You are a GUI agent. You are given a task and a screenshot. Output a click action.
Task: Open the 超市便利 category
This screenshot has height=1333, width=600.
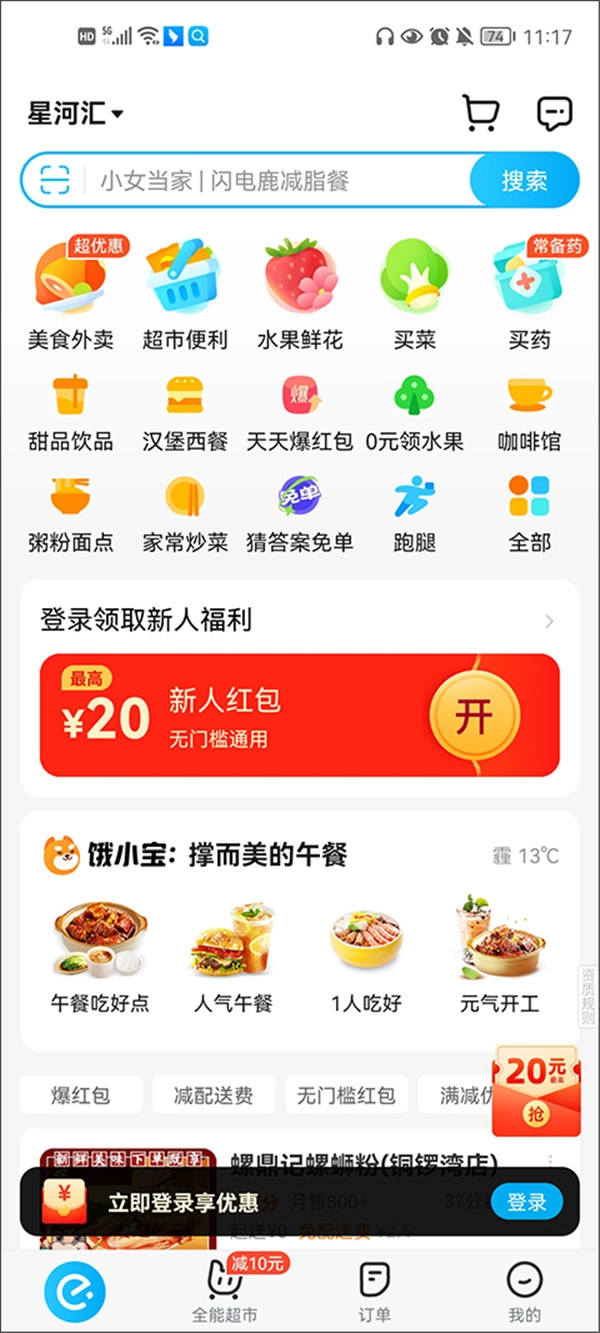tap(184, 295)
